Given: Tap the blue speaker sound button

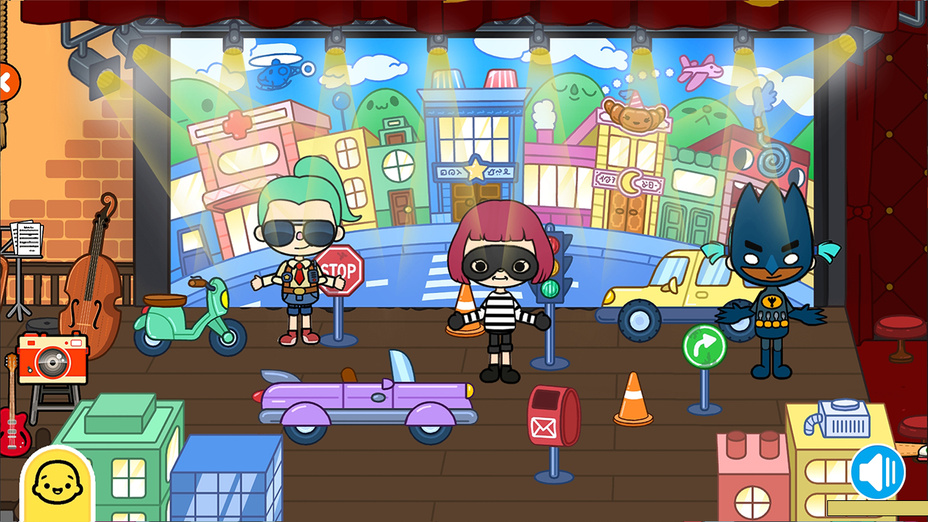Looking at the screenshot, I should point(877,472).
